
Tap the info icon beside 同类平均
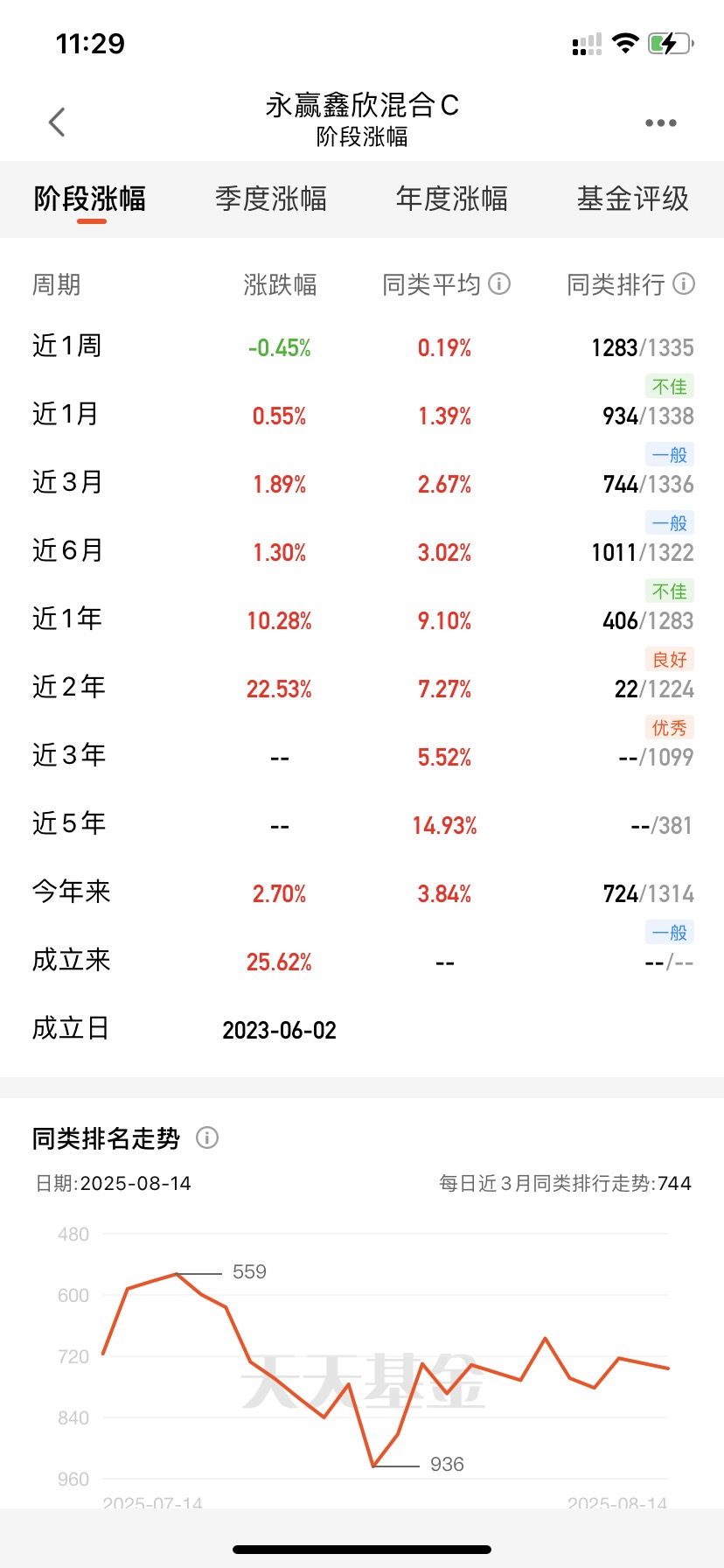(499, 283)
